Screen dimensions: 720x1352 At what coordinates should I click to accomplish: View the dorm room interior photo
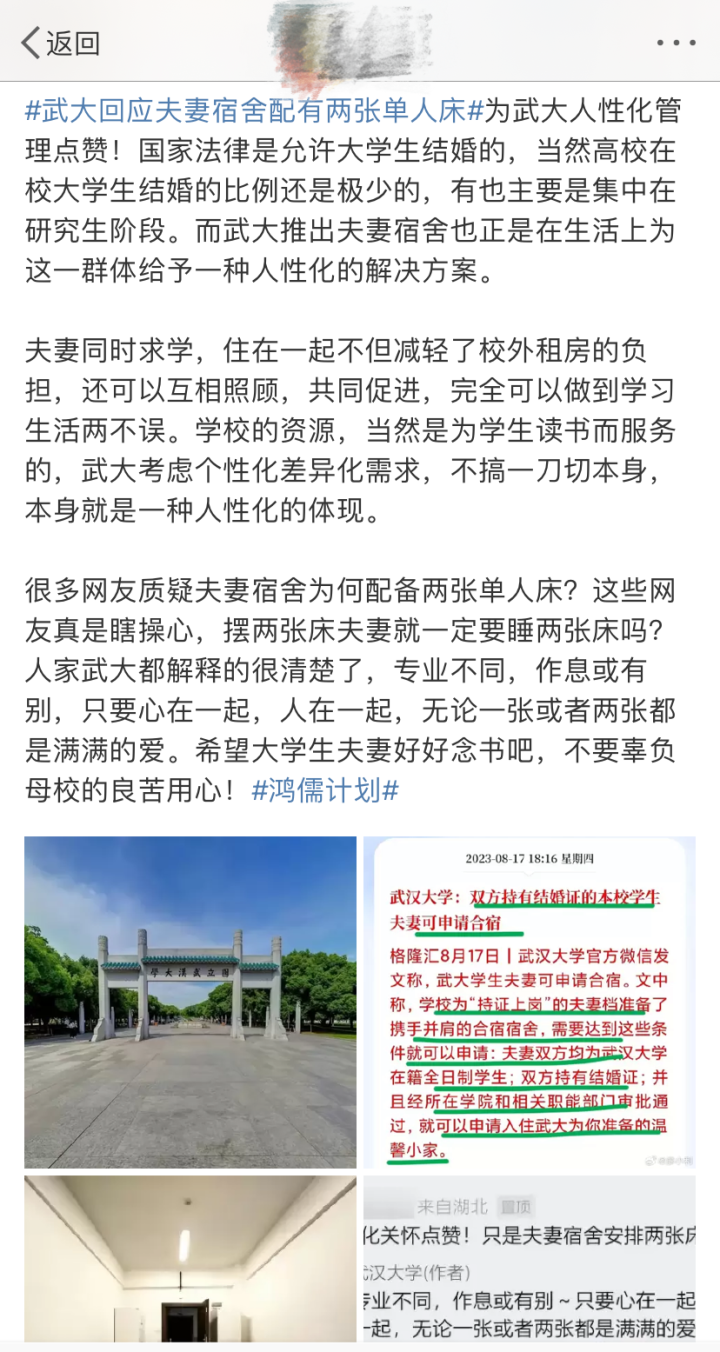pos(190,1258)
